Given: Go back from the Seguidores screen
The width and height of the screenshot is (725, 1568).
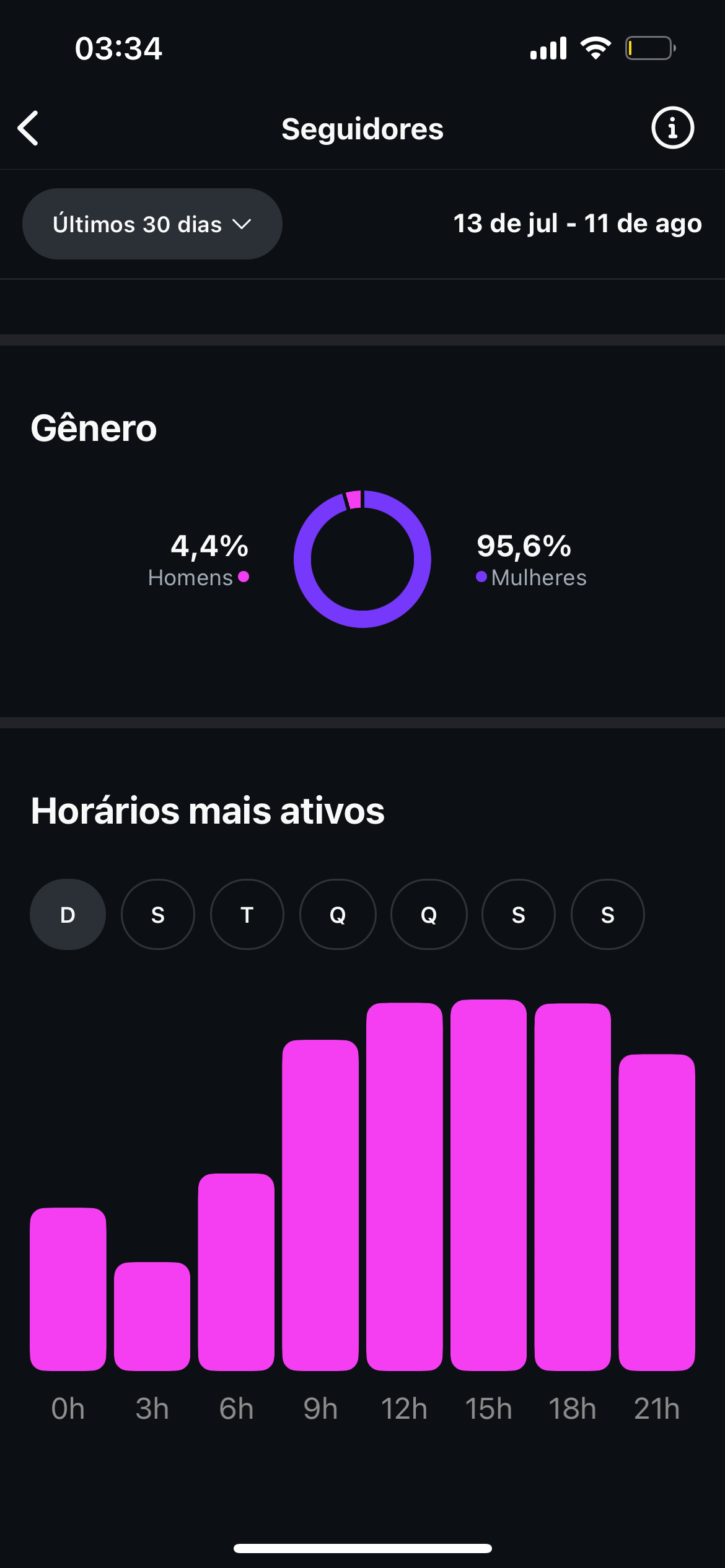Looking at the screenshot, I should 29,128.
